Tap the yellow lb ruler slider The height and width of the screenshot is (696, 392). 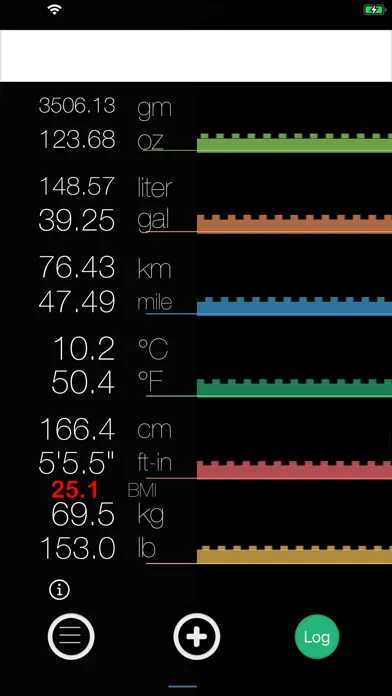tap(294, 555)
